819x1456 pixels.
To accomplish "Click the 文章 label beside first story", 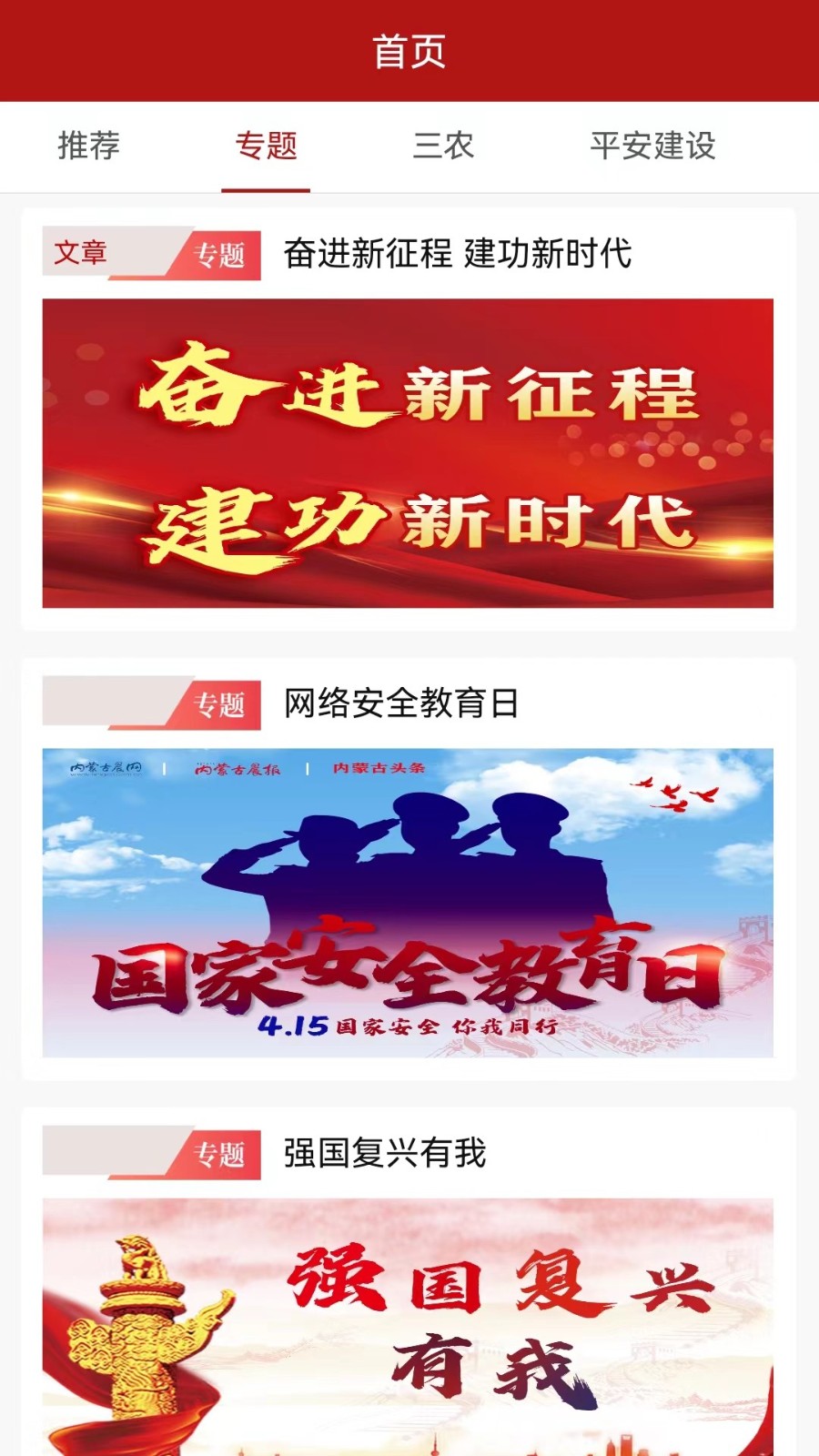I will [x=80, y=254].
